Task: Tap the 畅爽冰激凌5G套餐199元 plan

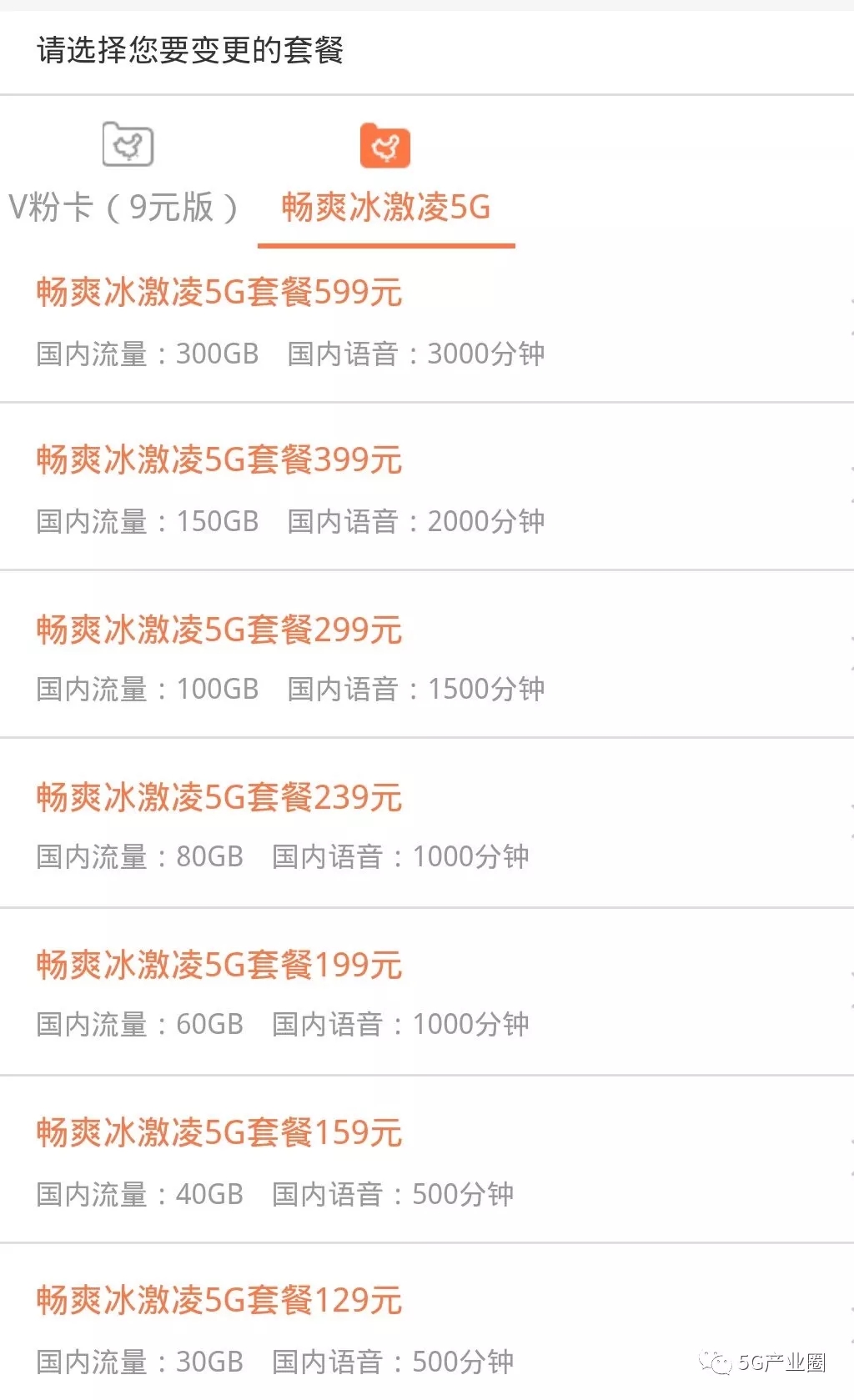Action: pyautogui.click(x=427, y=991)
